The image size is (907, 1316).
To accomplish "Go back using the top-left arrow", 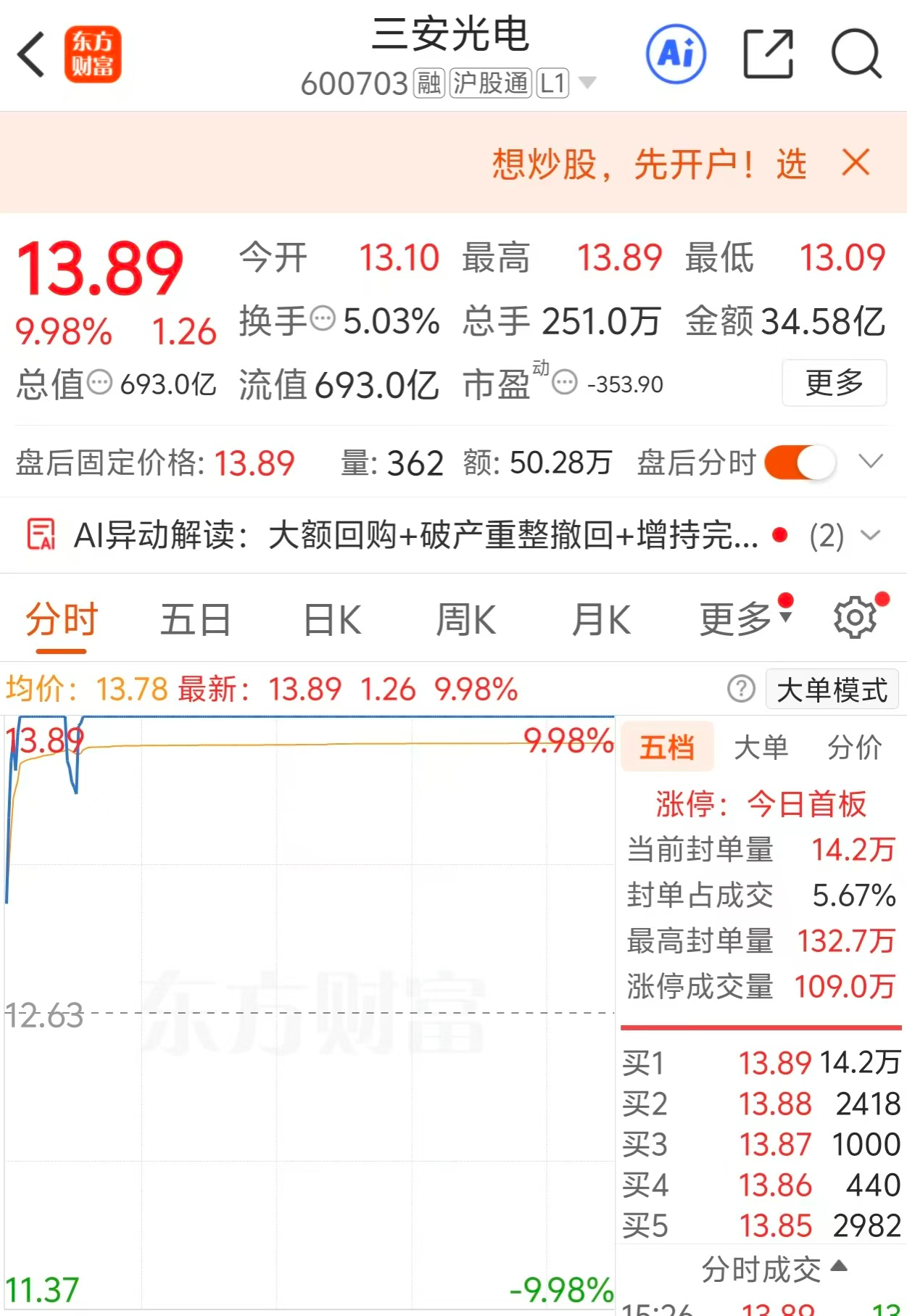I will click(x=31, y=54).
